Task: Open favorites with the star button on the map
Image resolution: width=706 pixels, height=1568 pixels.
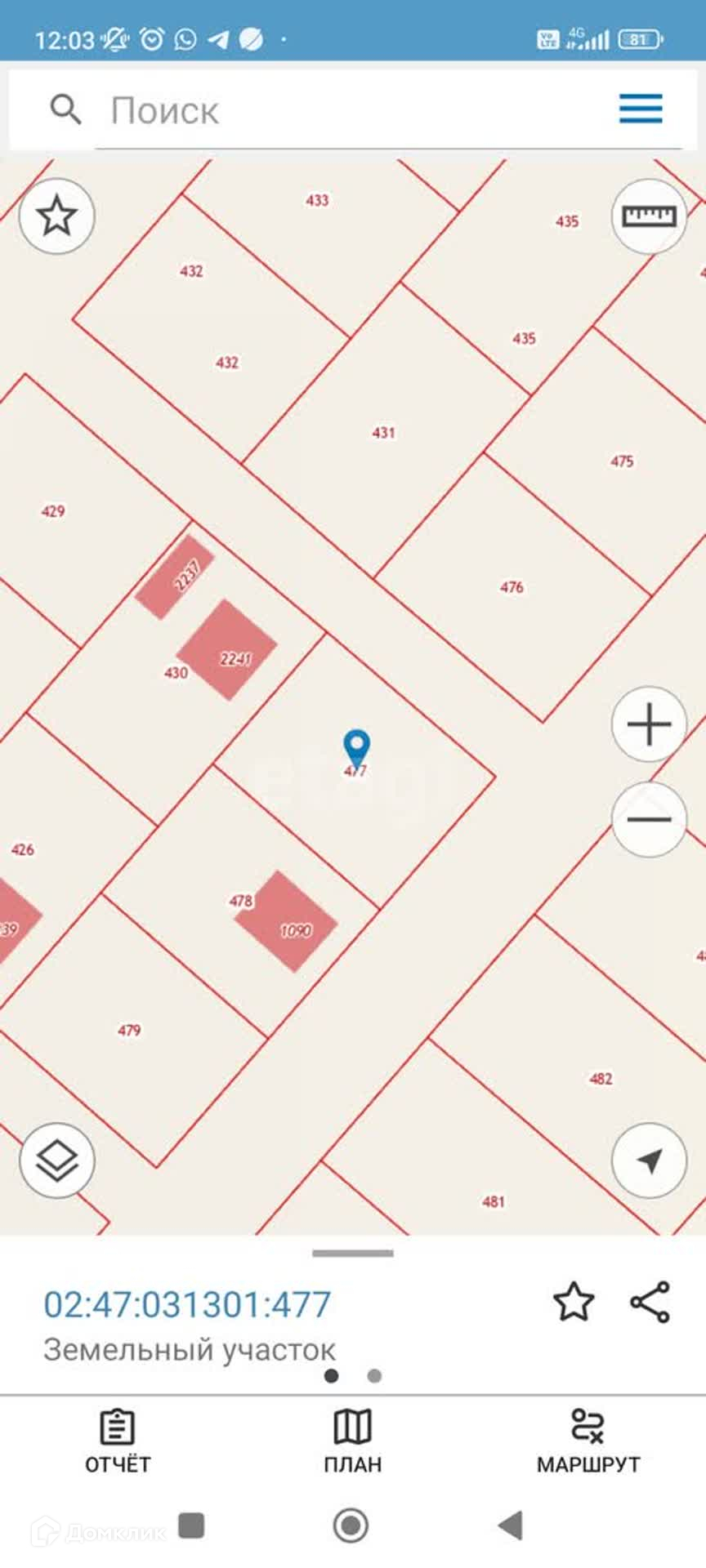Action: pyautogui.click(x=56, y=216)
